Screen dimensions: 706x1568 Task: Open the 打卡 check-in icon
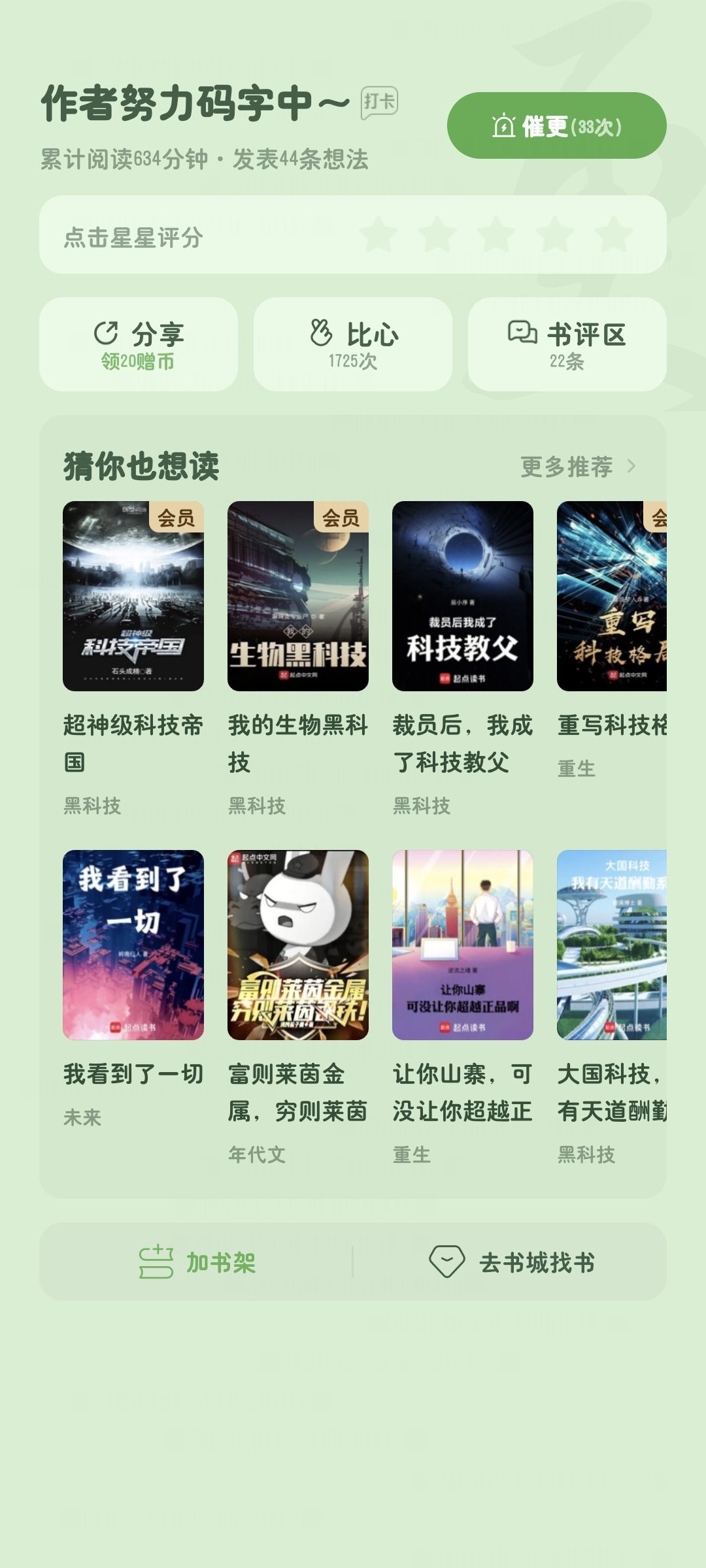coord(379,103)
